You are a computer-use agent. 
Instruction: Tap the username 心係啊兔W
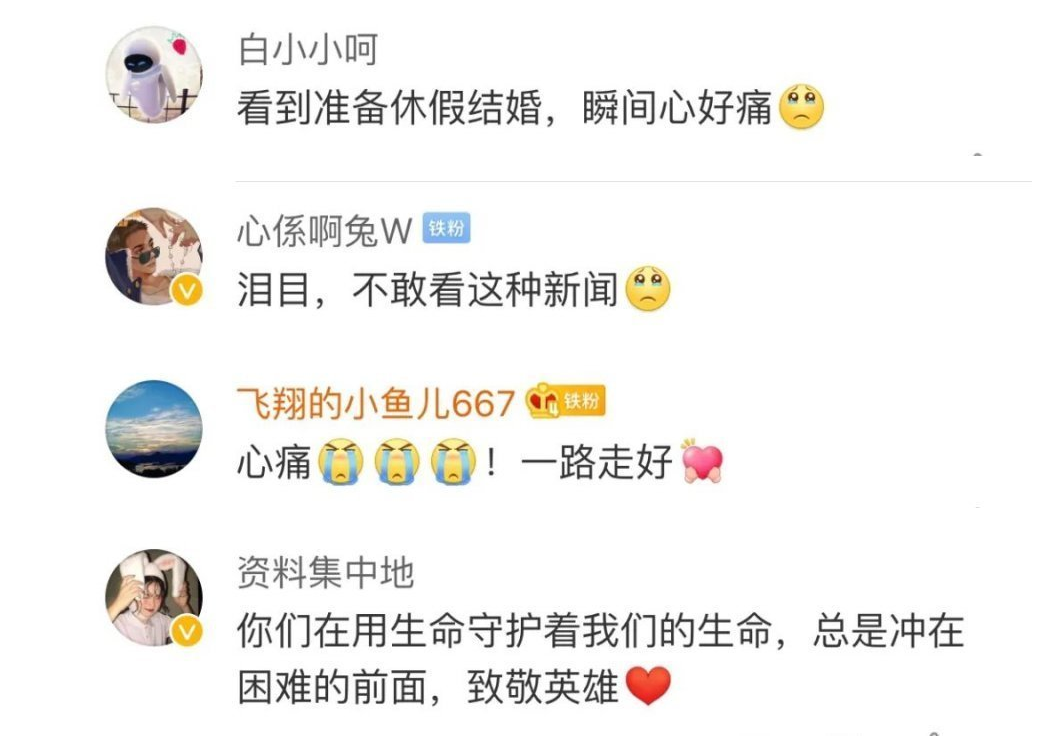point(325,232)
